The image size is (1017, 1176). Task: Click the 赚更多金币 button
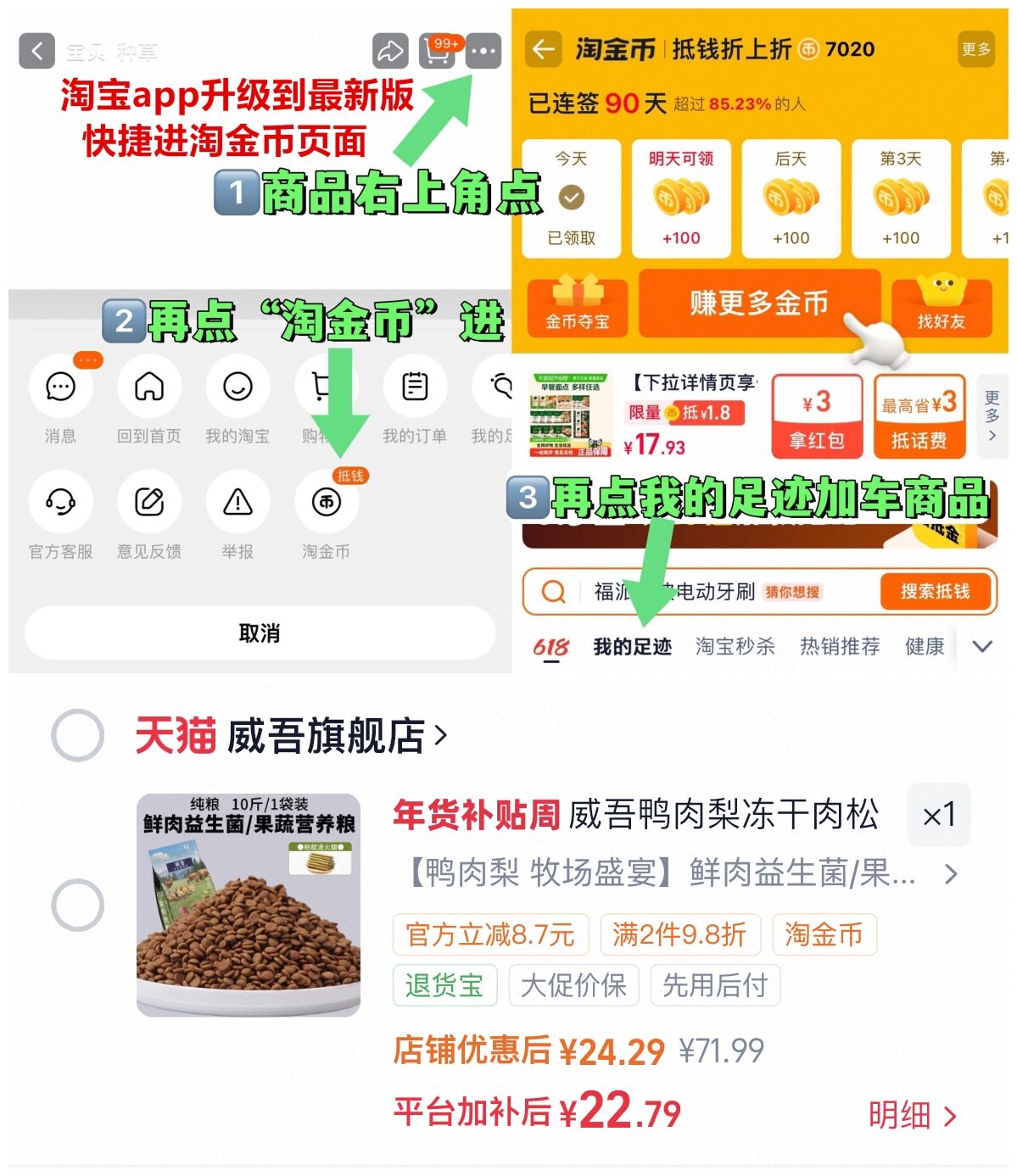click(x=761, y=306)
